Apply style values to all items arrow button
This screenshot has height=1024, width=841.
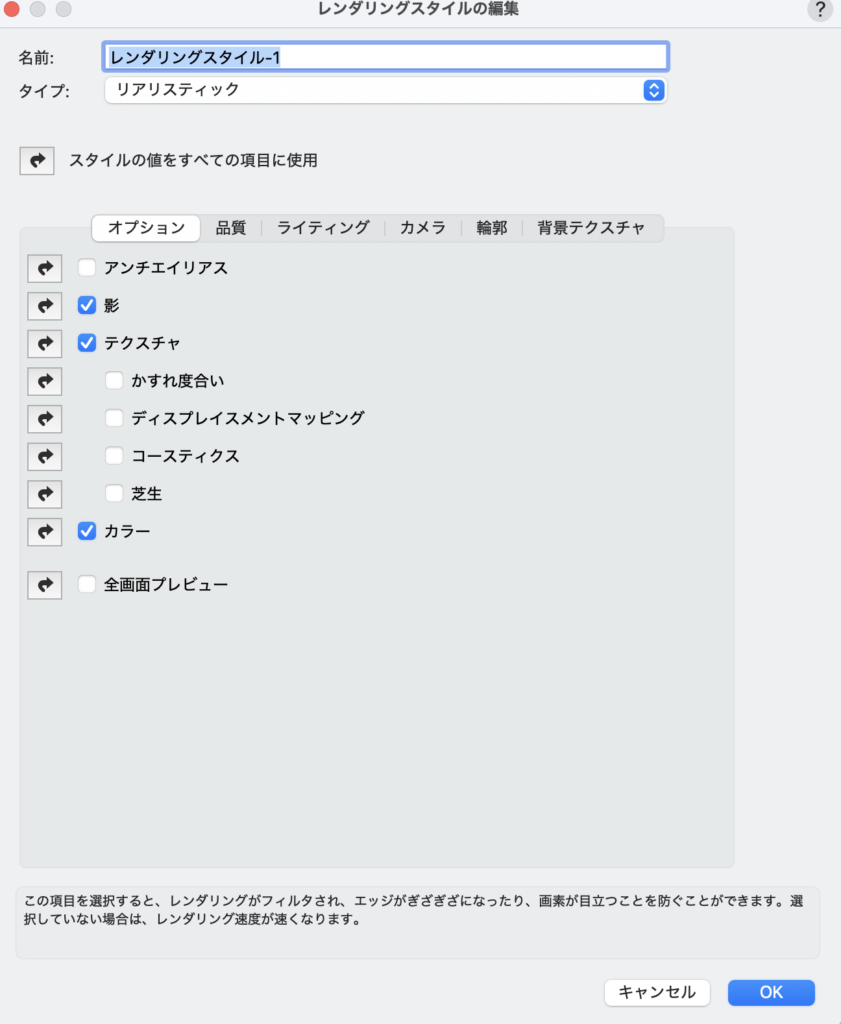(37, 160)
